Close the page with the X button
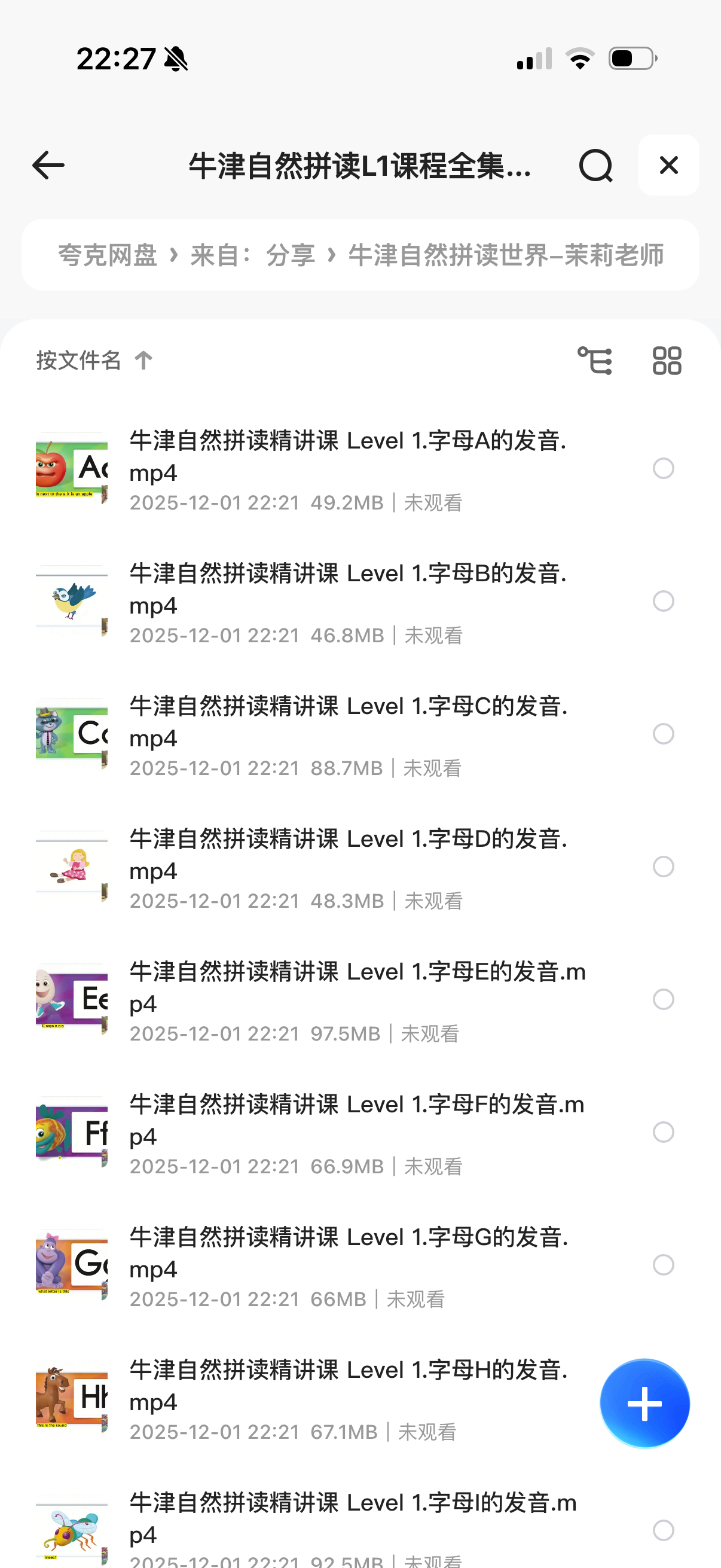The height and width of the screenshot is (1568, 721). [x=668, y=166]
